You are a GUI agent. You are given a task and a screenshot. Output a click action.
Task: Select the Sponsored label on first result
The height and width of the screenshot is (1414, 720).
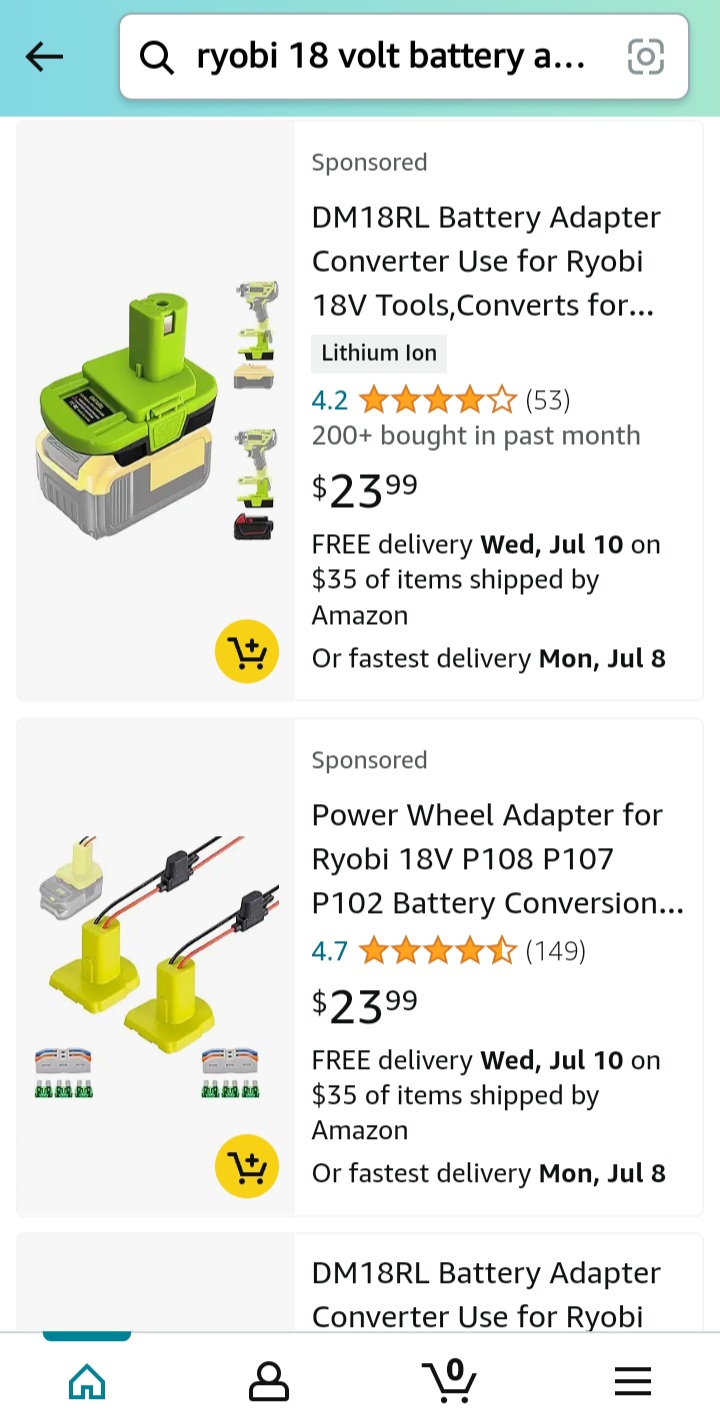click(369, 162)
